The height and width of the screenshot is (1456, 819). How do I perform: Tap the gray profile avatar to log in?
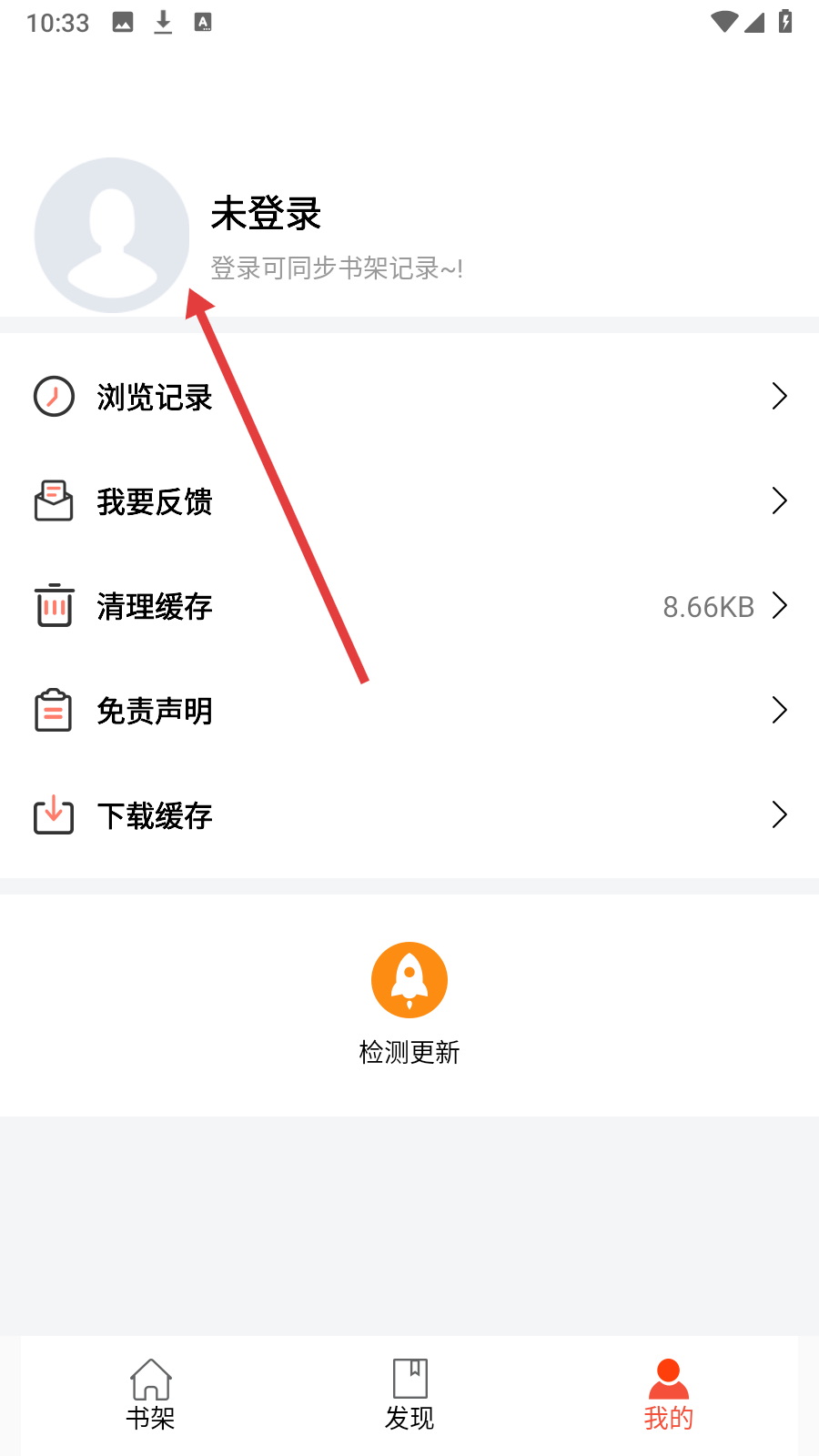pyautogui.click(x=111, y=235)
